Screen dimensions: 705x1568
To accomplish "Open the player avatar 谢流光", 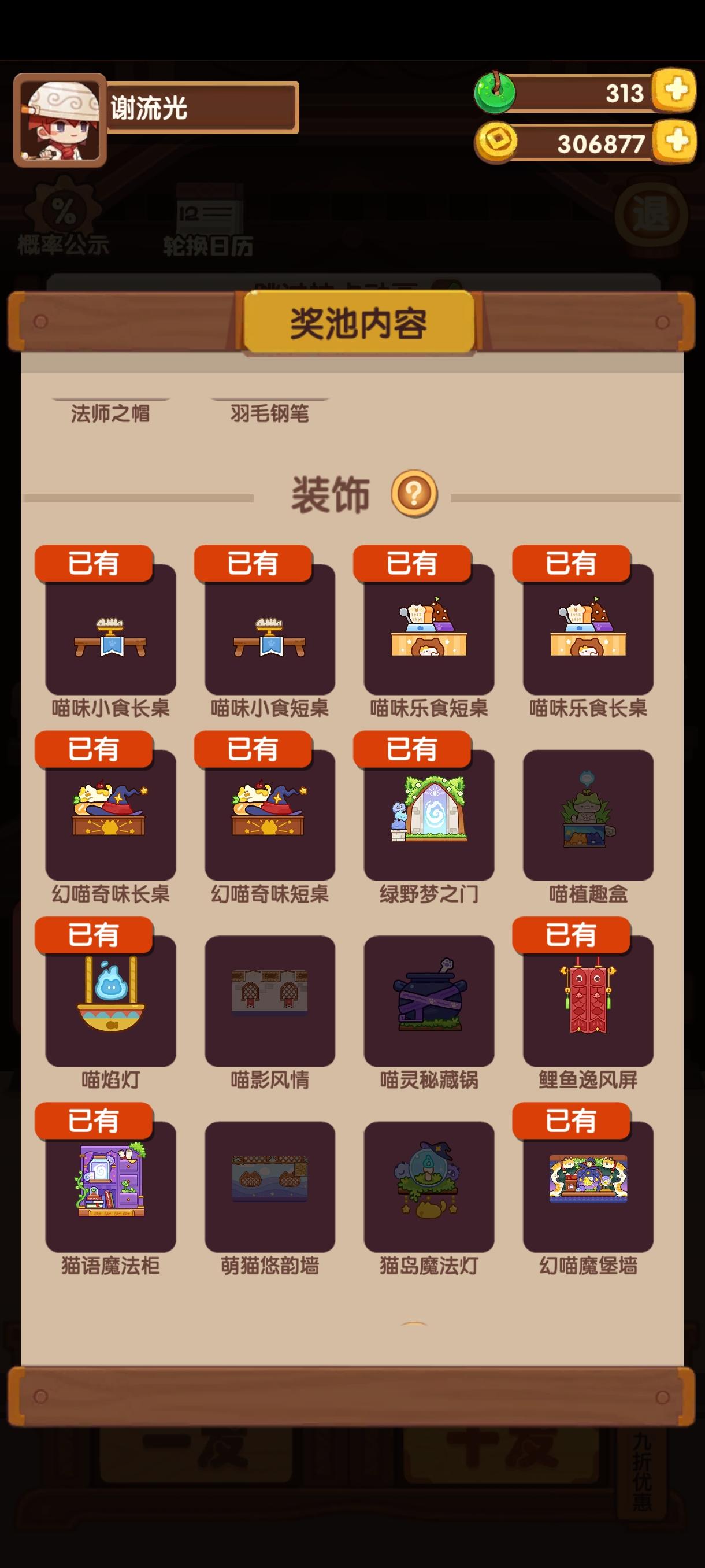I will (58, 120).
